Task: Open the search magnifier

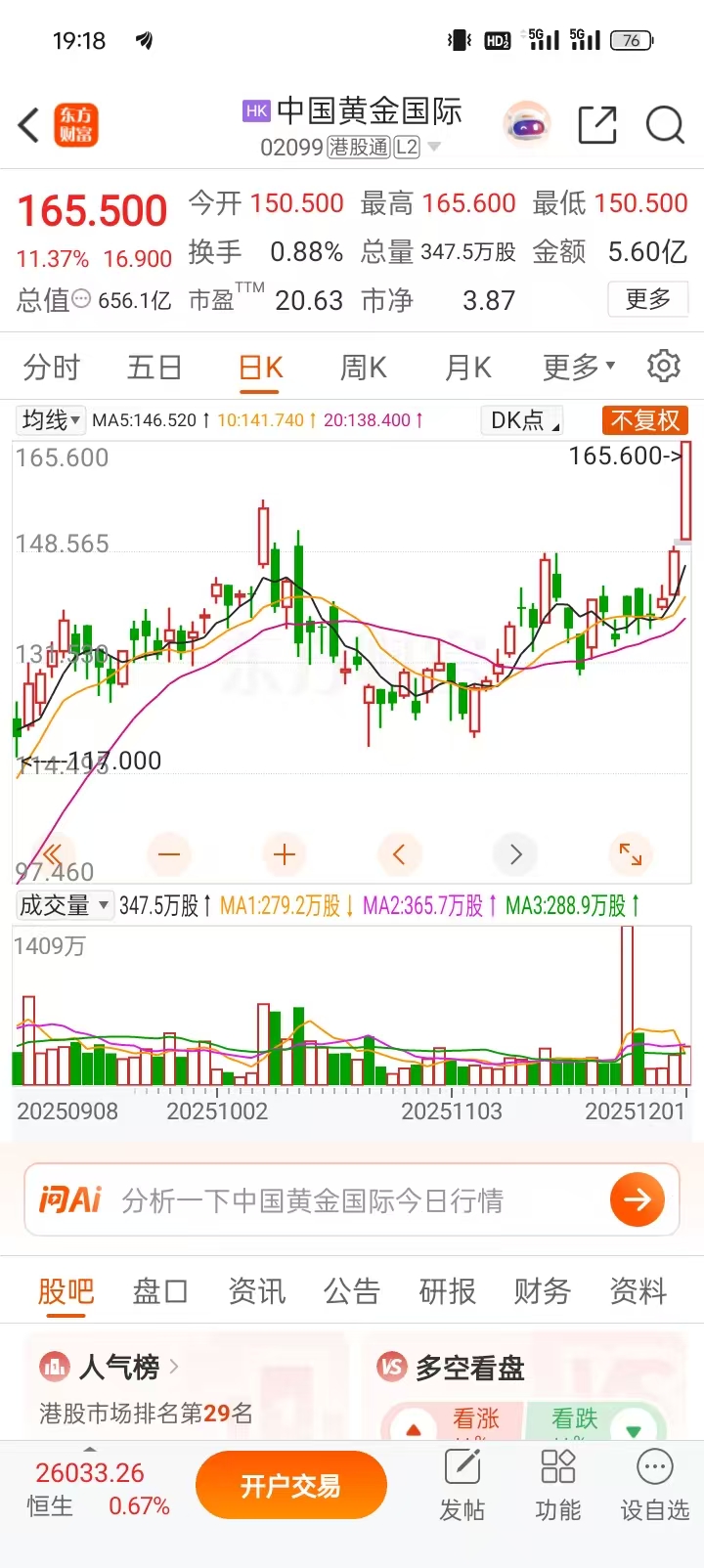Action: coord(665,125)
